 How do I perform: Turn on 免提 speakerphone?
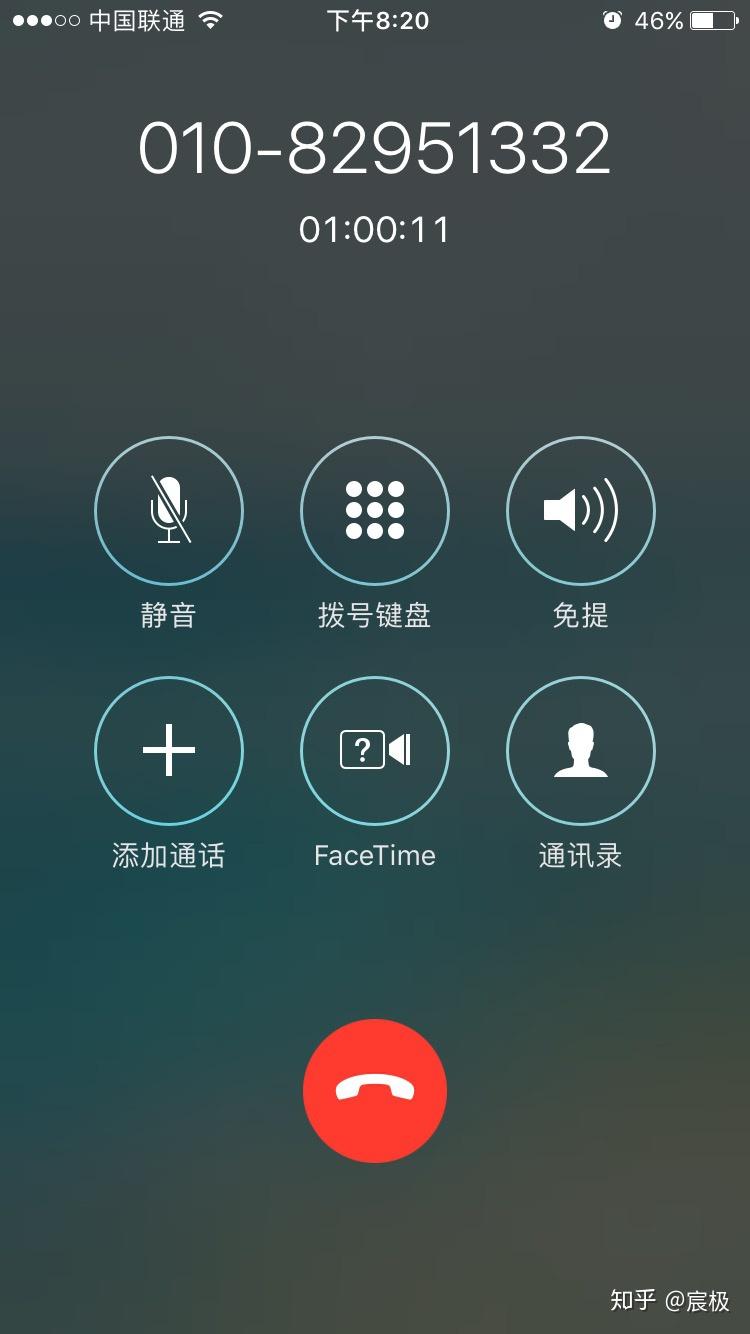pyautogui.click(x=581, y=511)
